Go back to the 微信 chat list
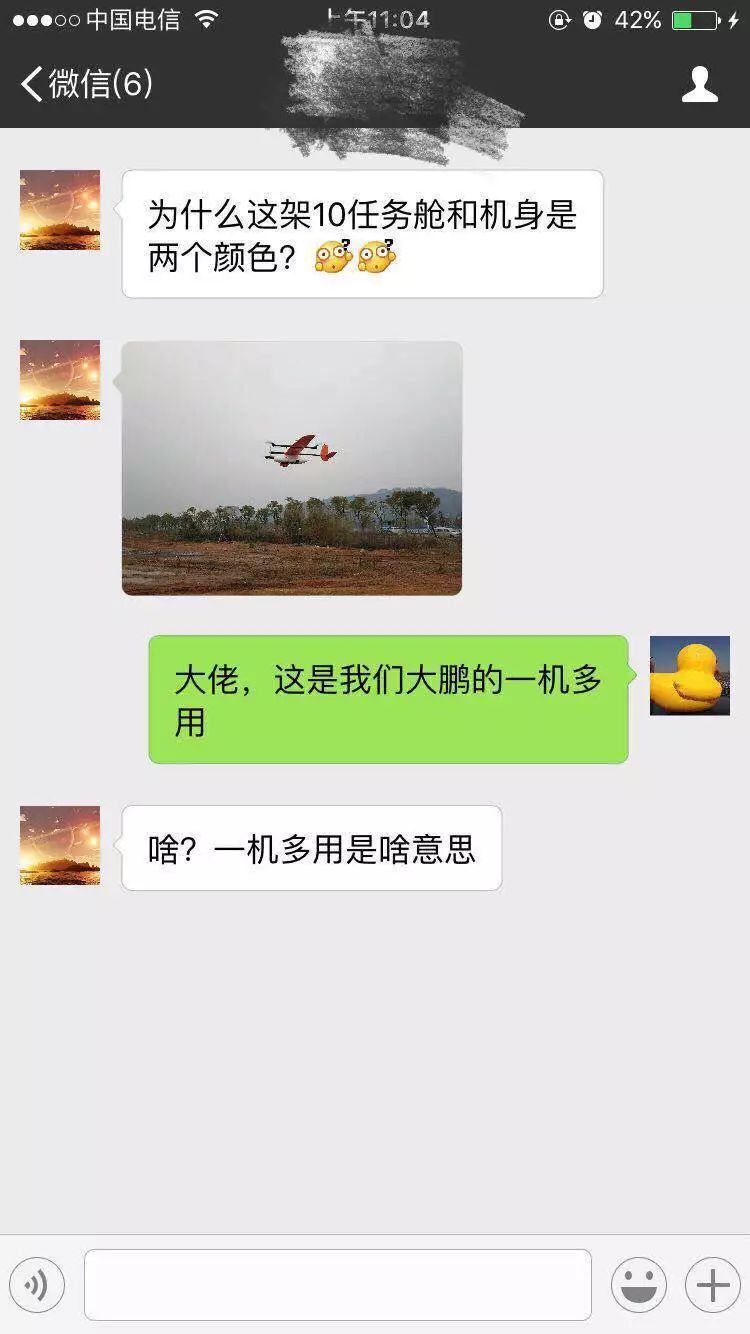This screenshot has height=1334, width=750. [86, 84]
